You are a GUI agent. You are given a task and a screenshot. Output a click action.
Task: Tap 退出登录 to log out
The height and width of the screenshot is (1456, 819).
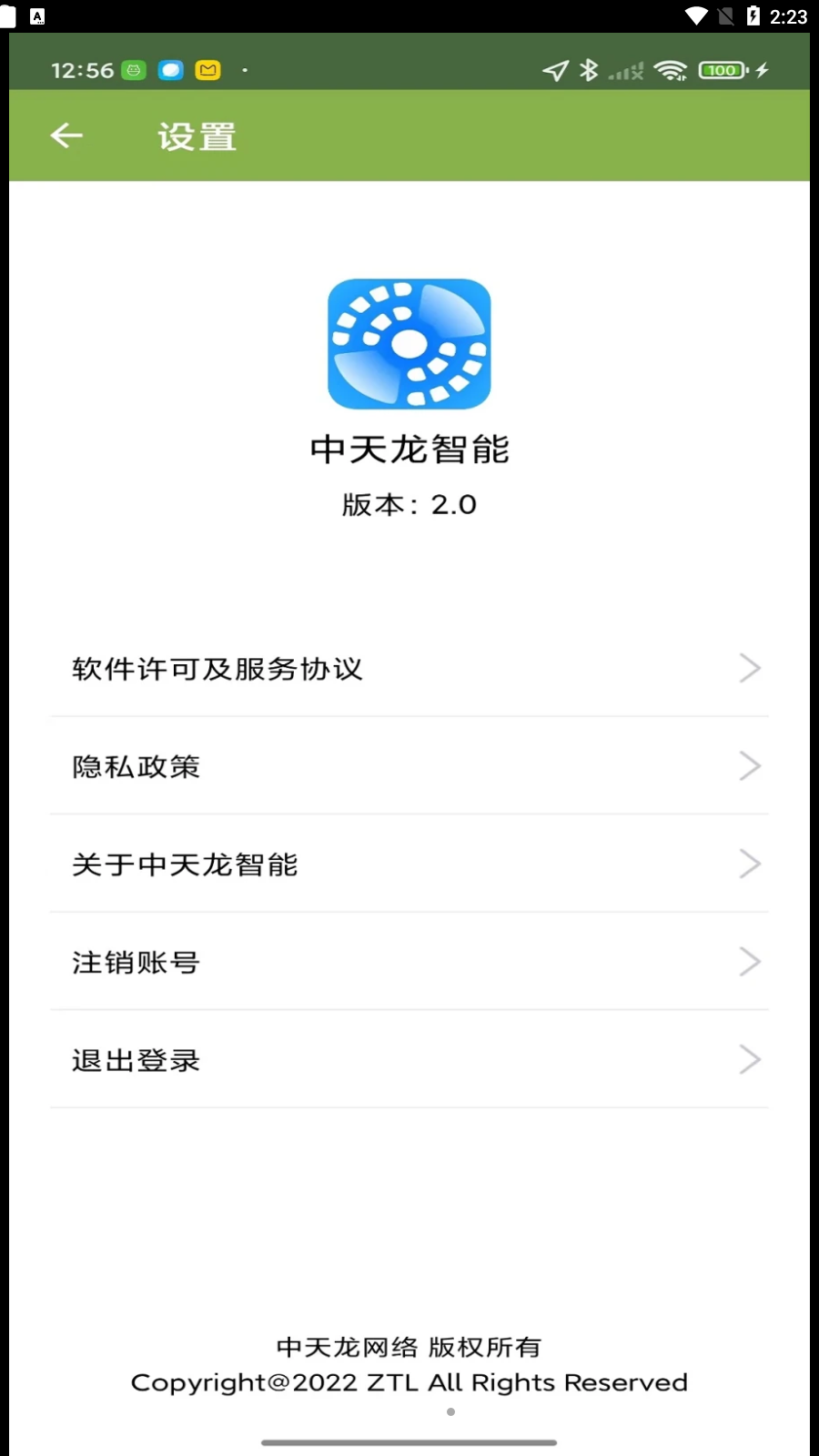(409, 1059)
